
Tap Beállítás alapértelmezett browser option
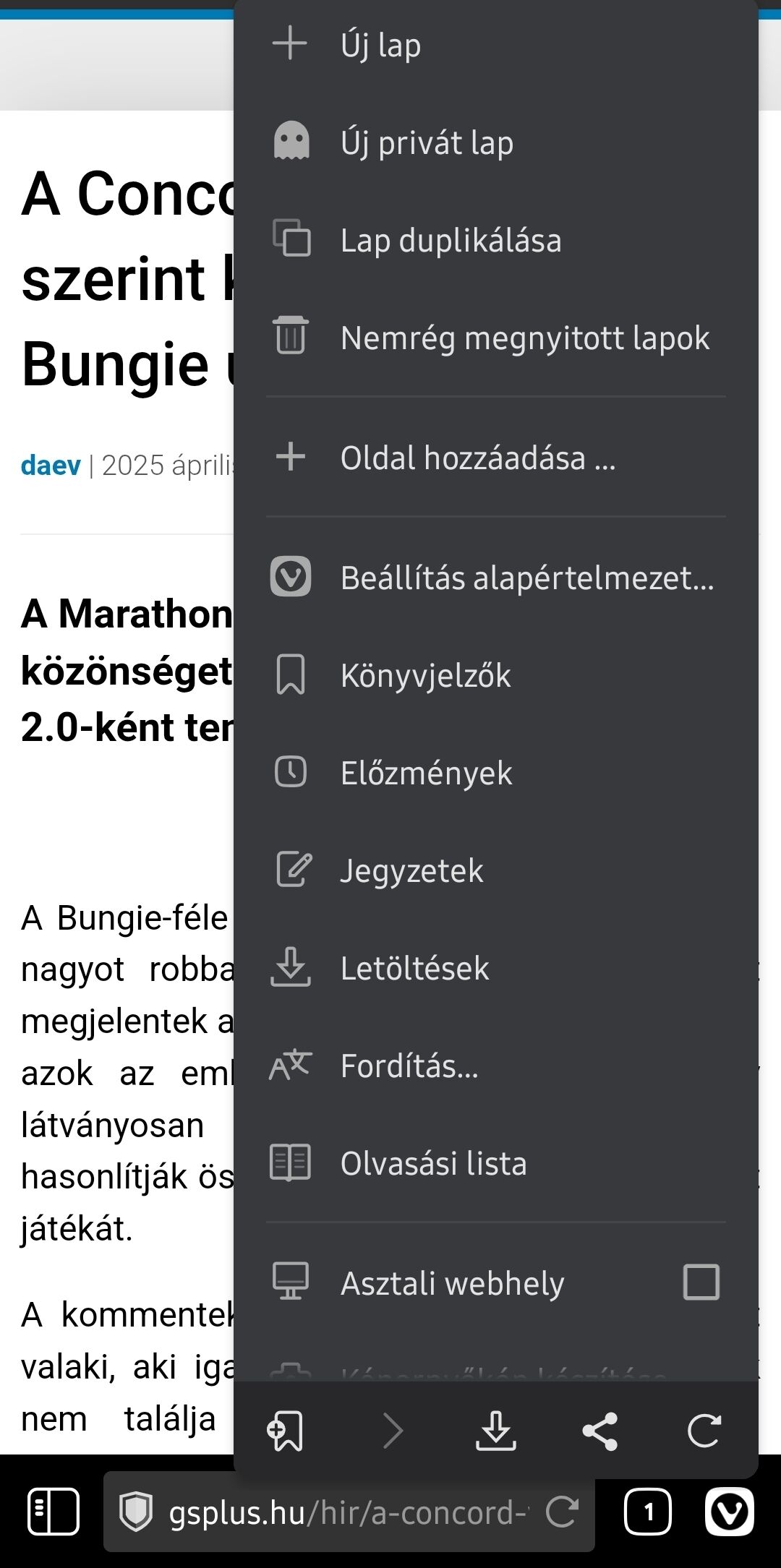[x=496, y=578]
